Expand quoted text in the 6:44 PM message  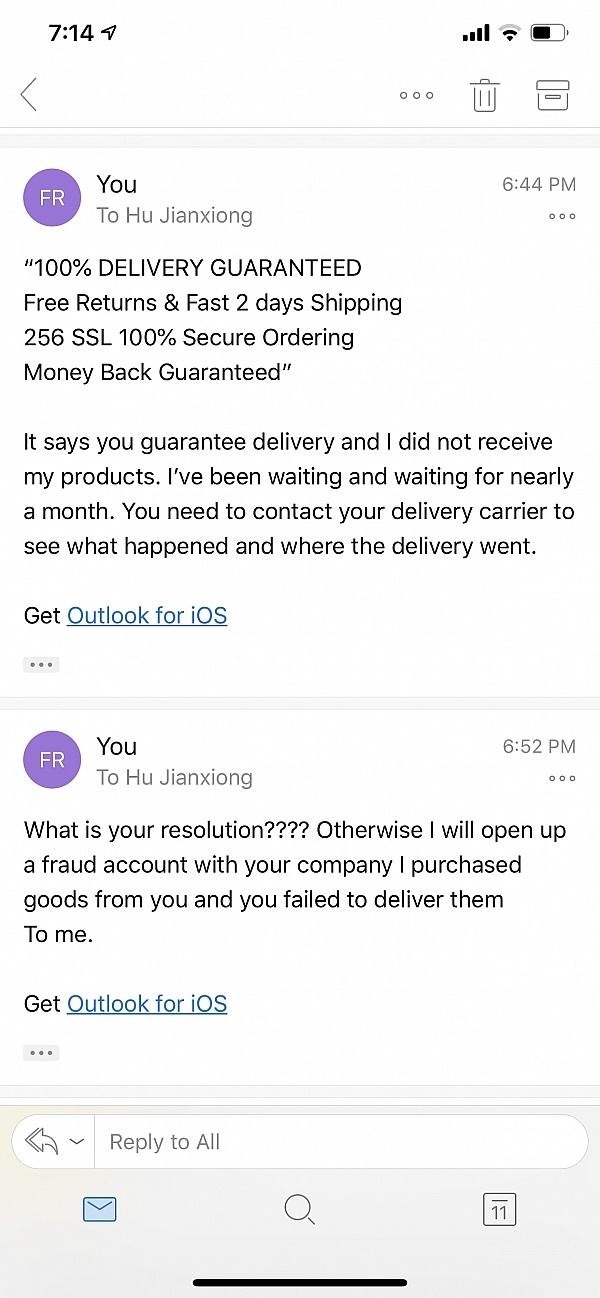pos(41,664)
